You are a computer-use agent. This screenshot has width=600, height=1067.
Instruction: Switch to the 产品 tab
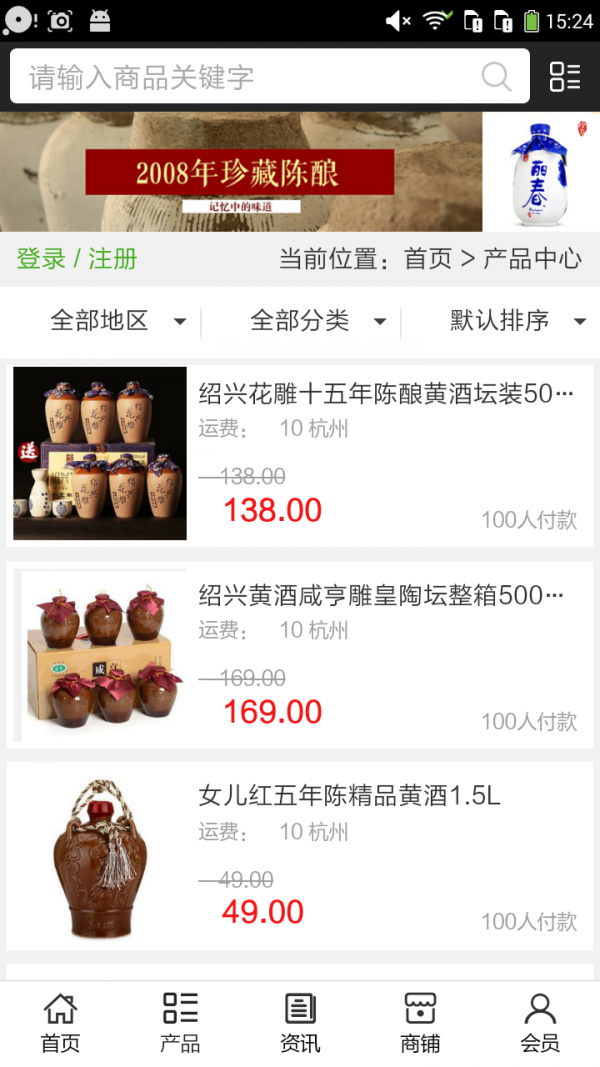pyautogui.click(x=180, y=1022)
